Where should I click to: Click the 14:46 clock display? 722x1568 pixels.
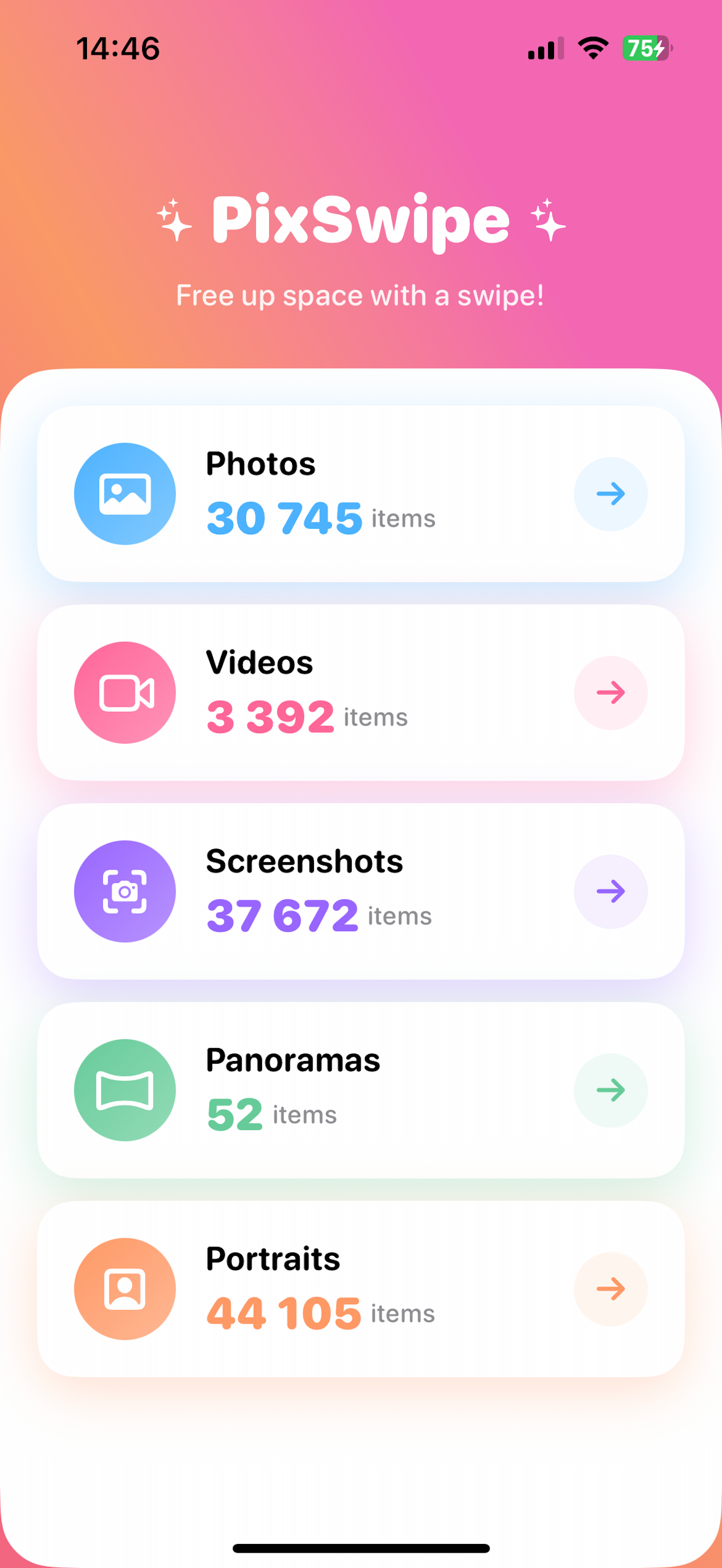pyautogui.click(x=119, y=49)
